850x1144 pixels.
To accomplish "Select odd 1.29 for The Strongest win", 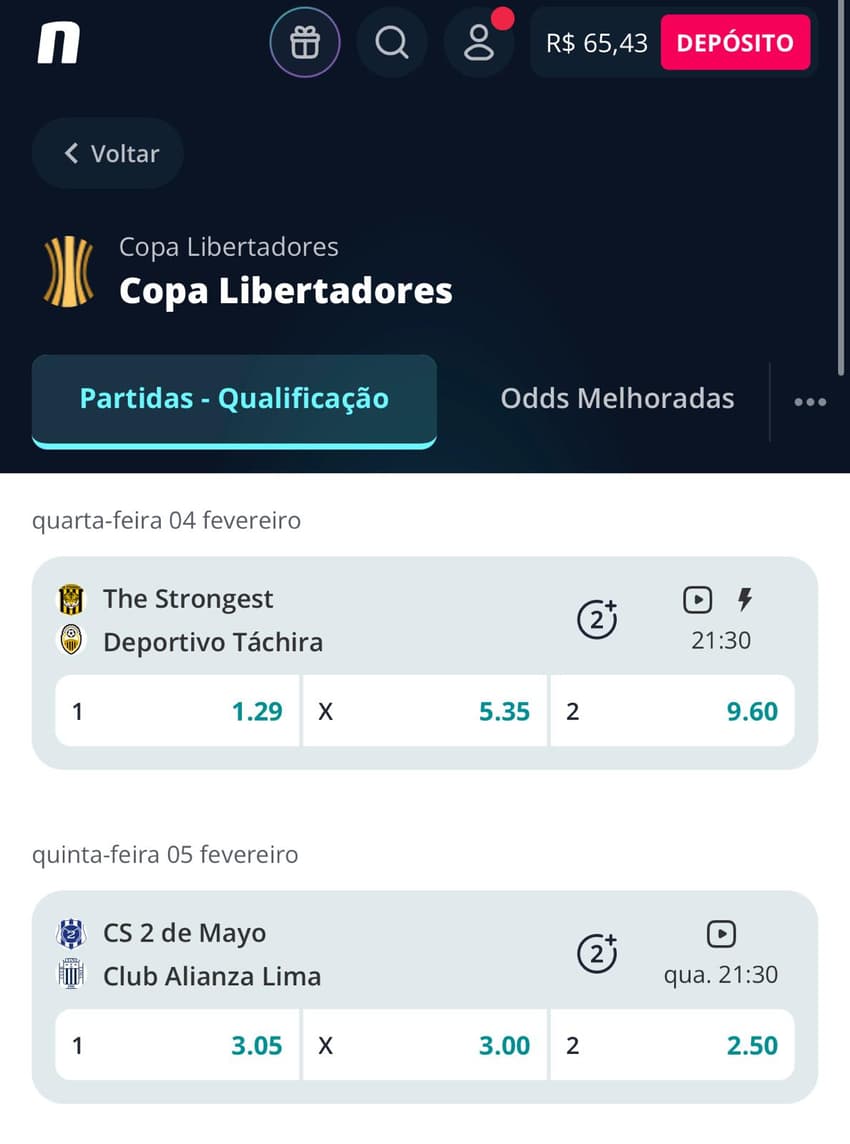I will (x=177, y=711).
